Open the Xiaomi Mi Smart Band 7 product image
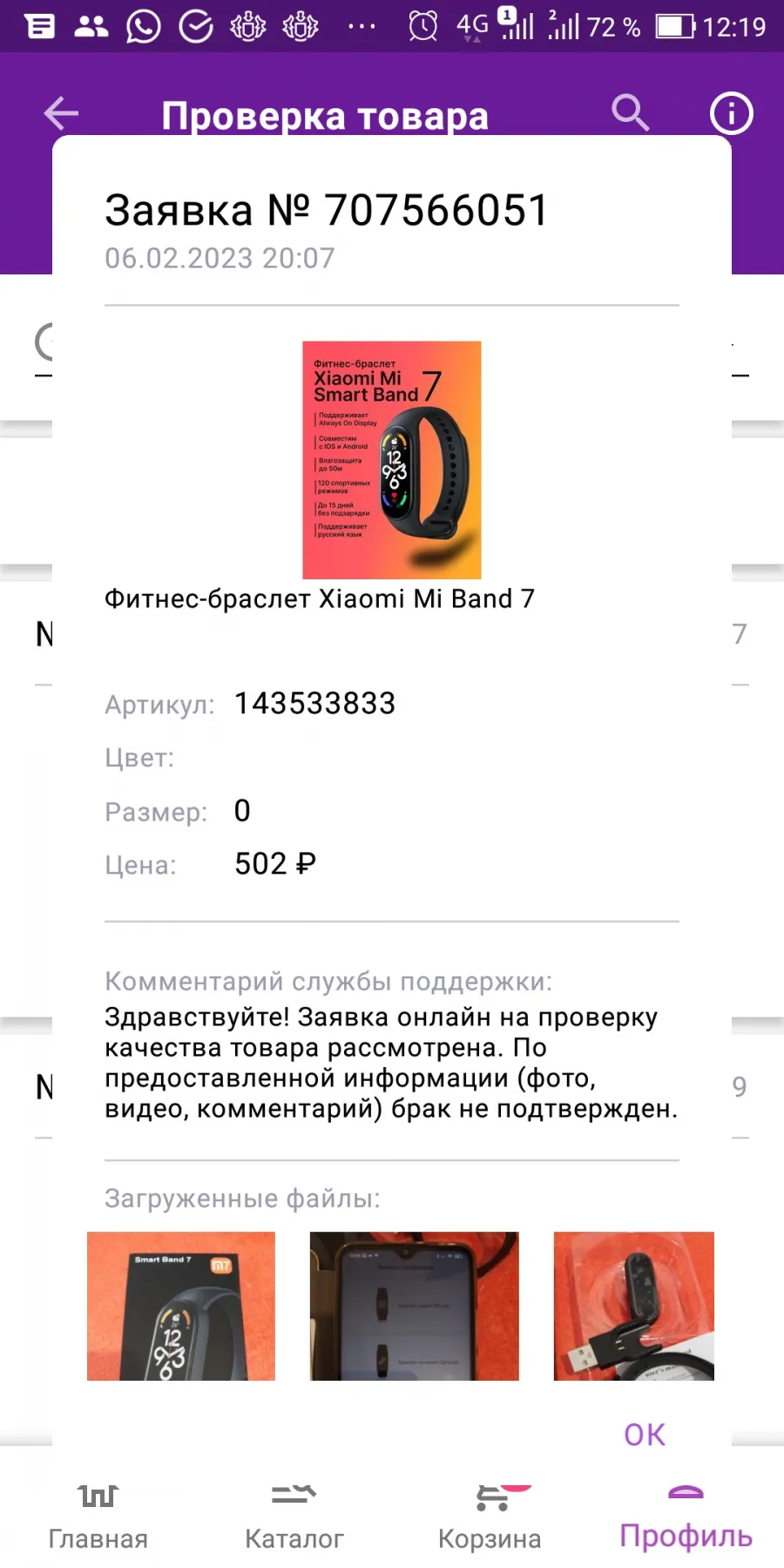 point(392,460)
